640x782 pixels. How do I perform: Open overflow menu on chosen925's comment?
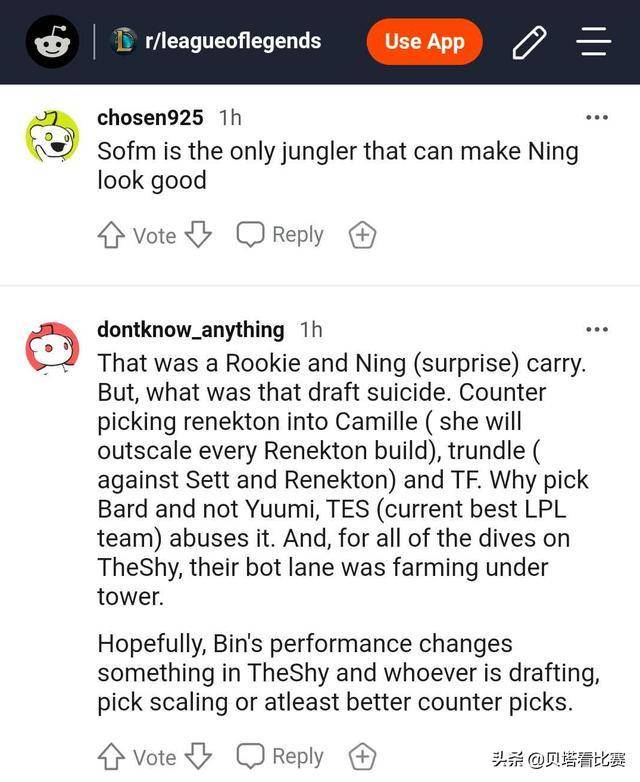596,118
